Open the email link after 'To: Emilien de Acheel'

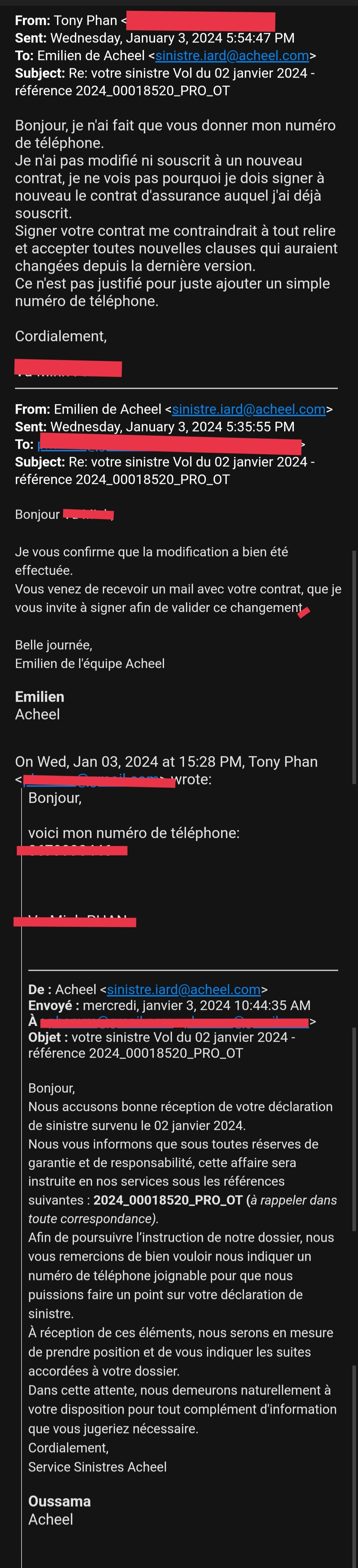click(232, 55)
